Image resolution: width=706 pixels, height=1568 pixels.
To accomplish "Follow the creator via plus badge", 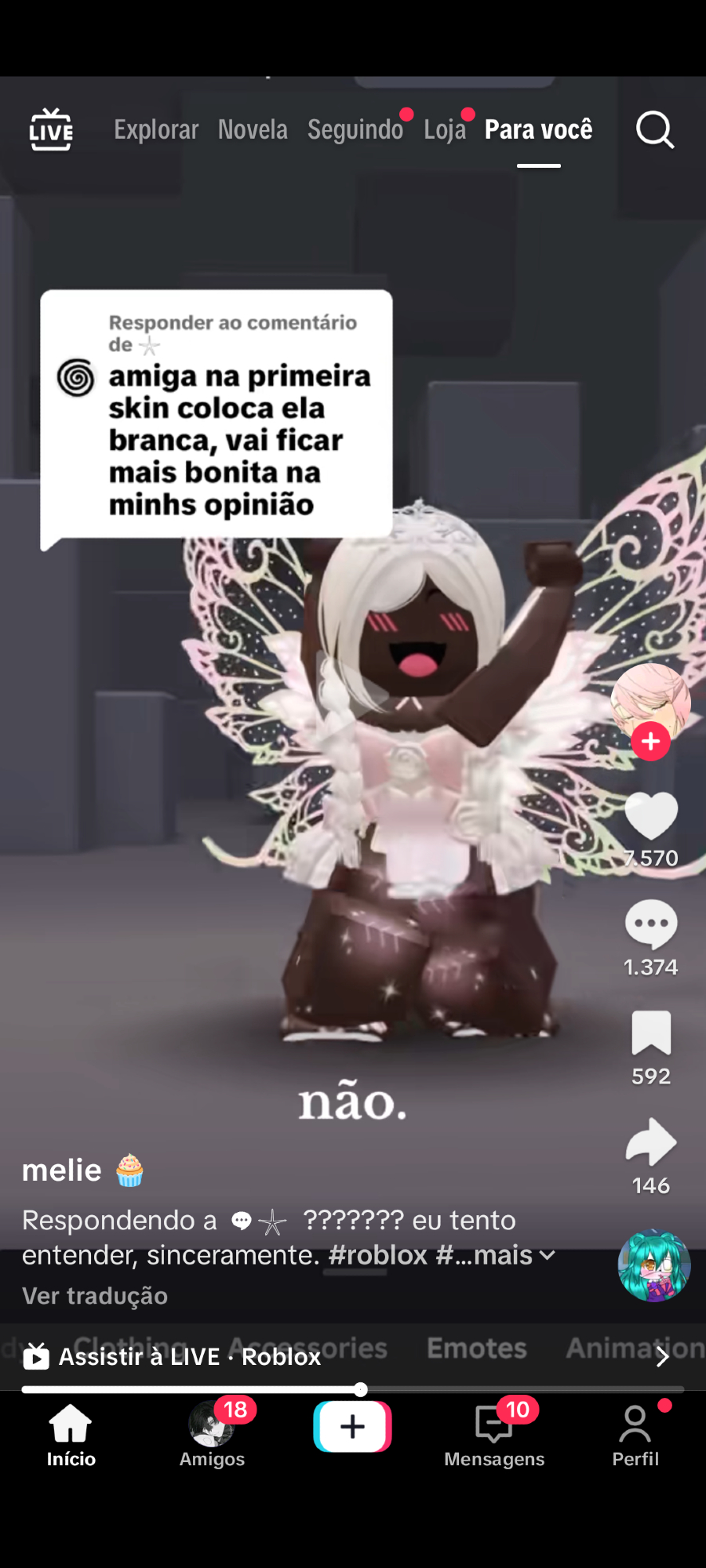I will pos(650,741).
